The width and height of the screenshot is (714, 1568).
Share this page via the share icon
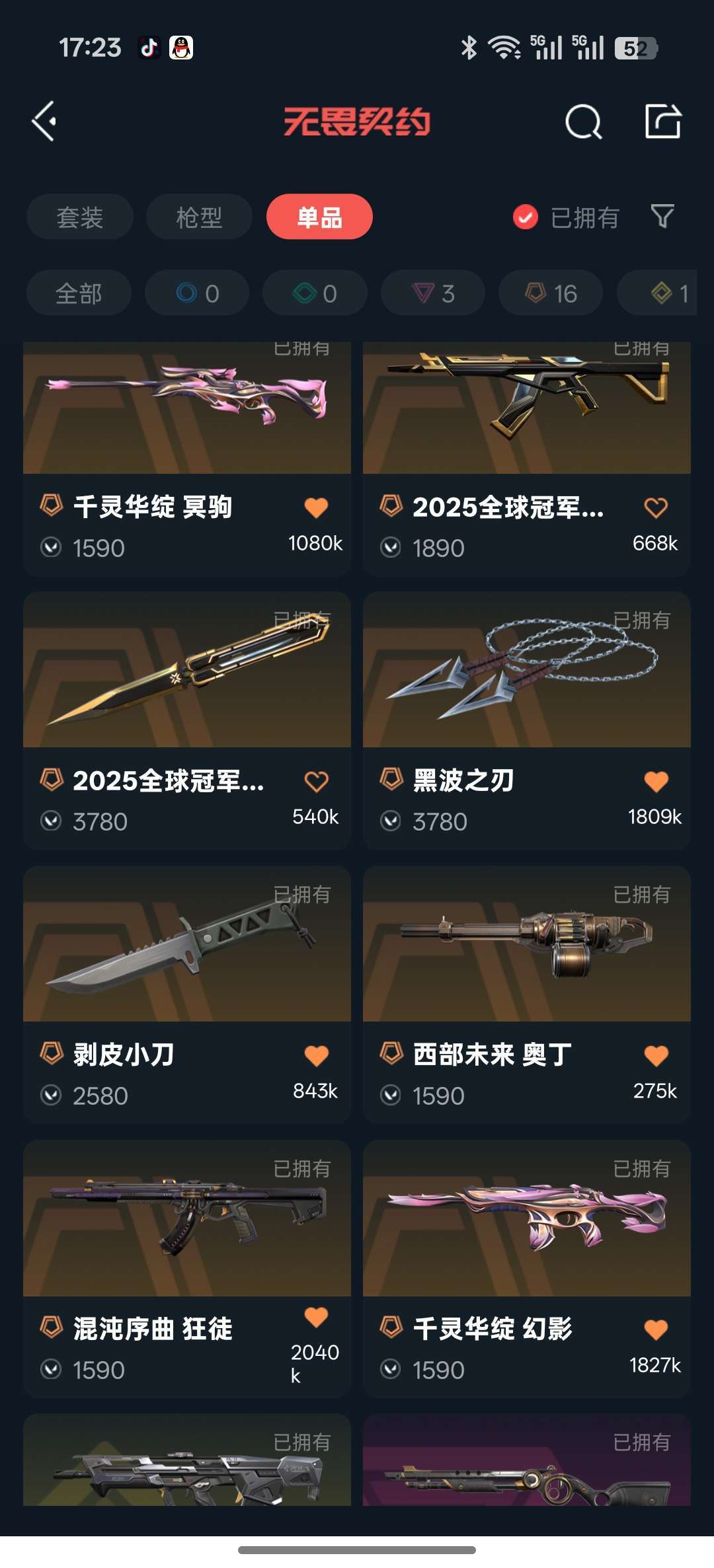[662, 122]
